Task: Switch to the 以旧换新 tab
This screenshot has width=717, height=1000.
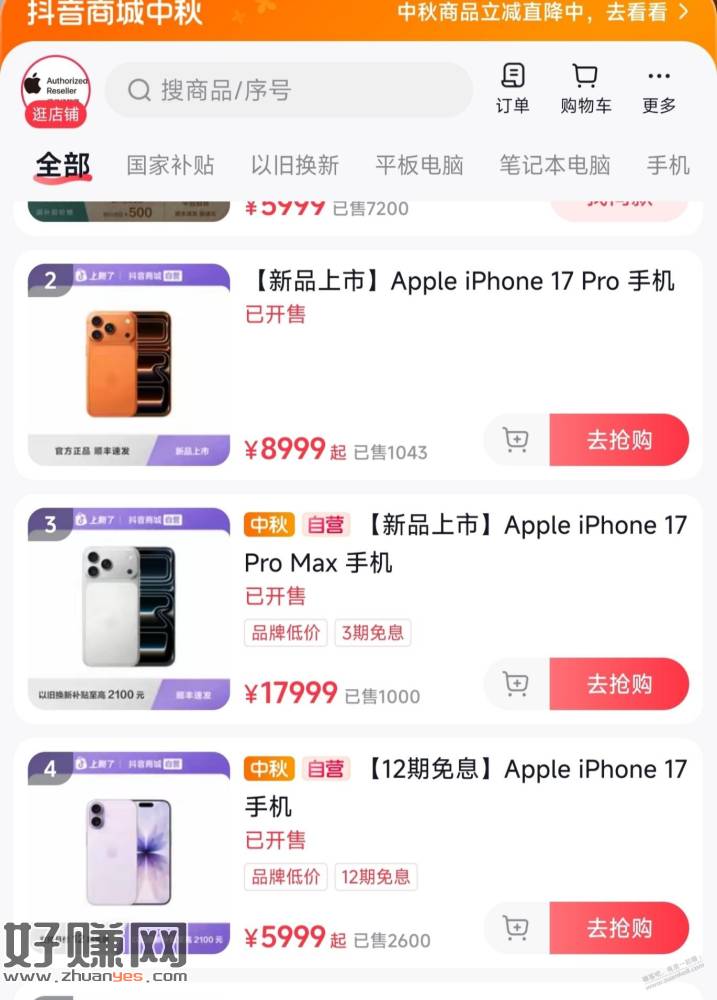Action: [294, 165]
